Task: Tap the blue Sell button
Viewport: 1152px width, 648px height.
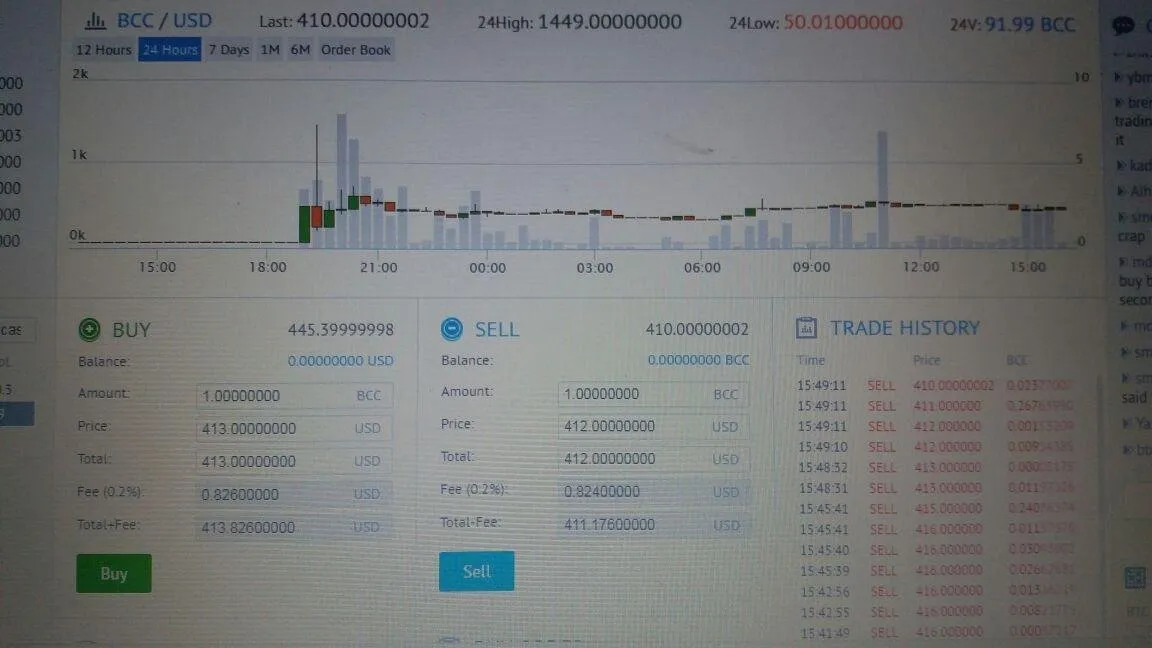Action: tap(477, 571)
